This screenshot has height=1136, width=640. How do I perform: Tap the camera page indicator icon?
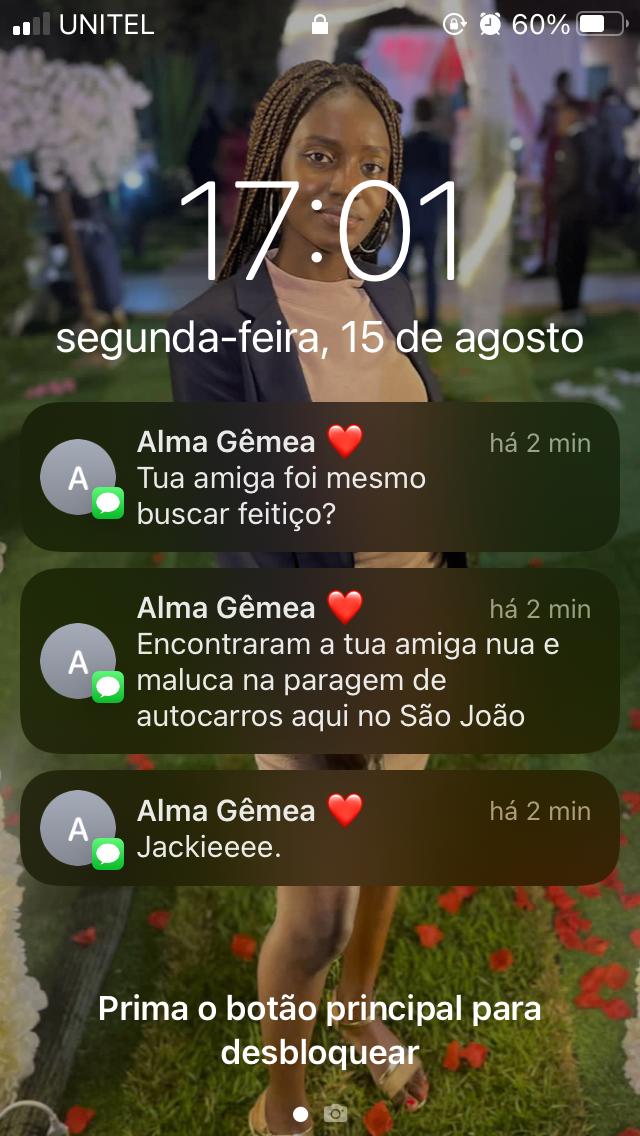click(336, 1113)
